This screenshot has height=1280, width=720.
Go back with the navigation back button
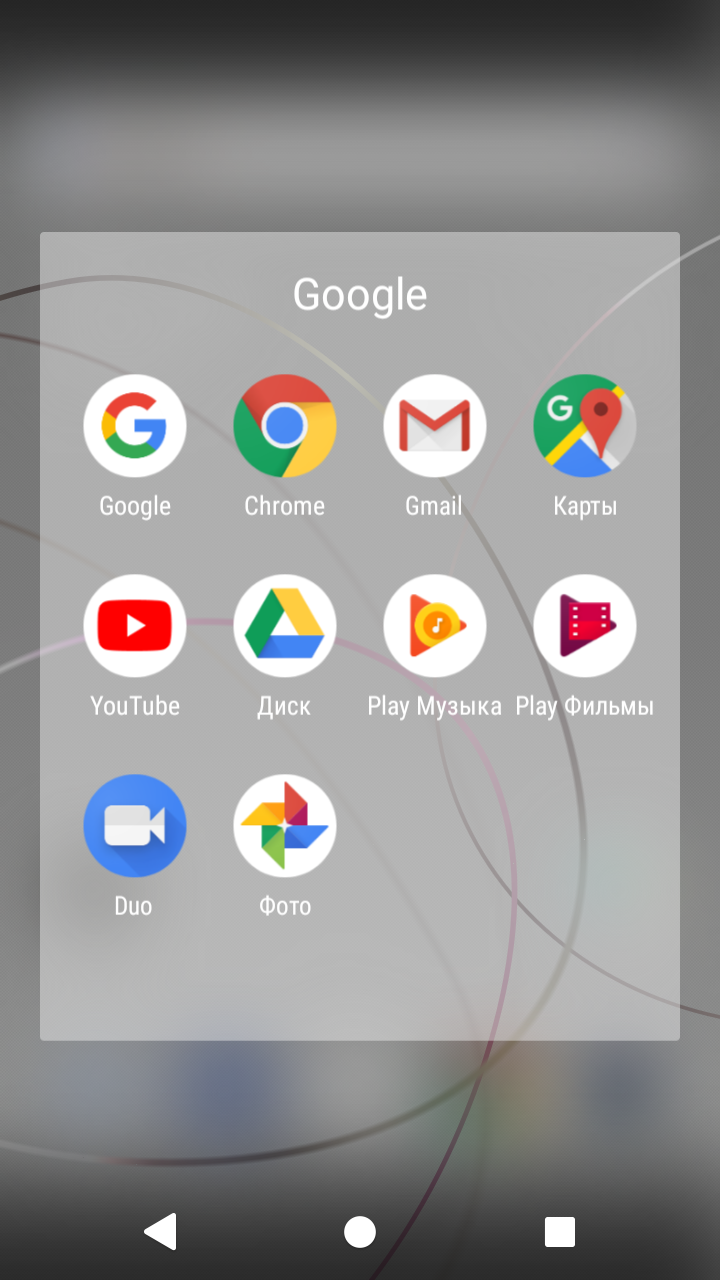pos(160,1232)
